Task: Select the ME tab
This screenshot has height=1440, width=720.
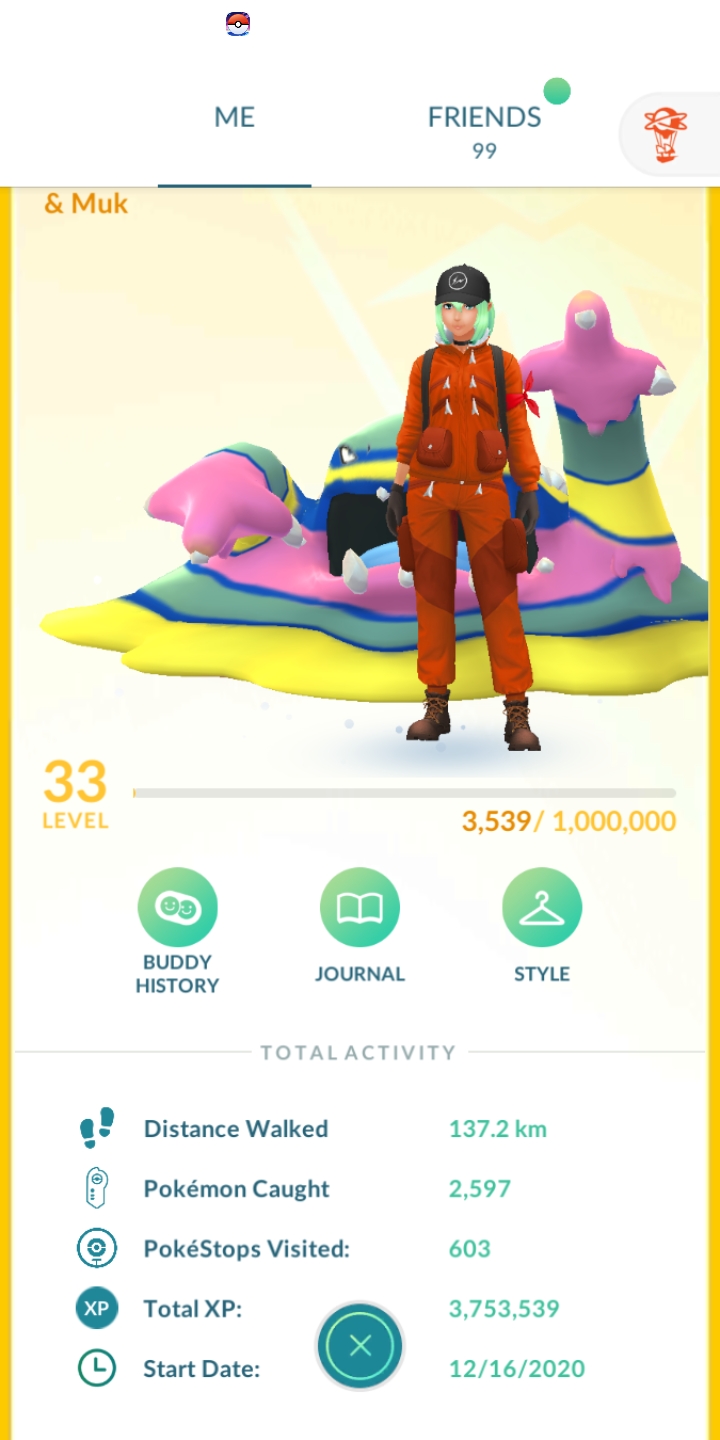Action: 233,117
